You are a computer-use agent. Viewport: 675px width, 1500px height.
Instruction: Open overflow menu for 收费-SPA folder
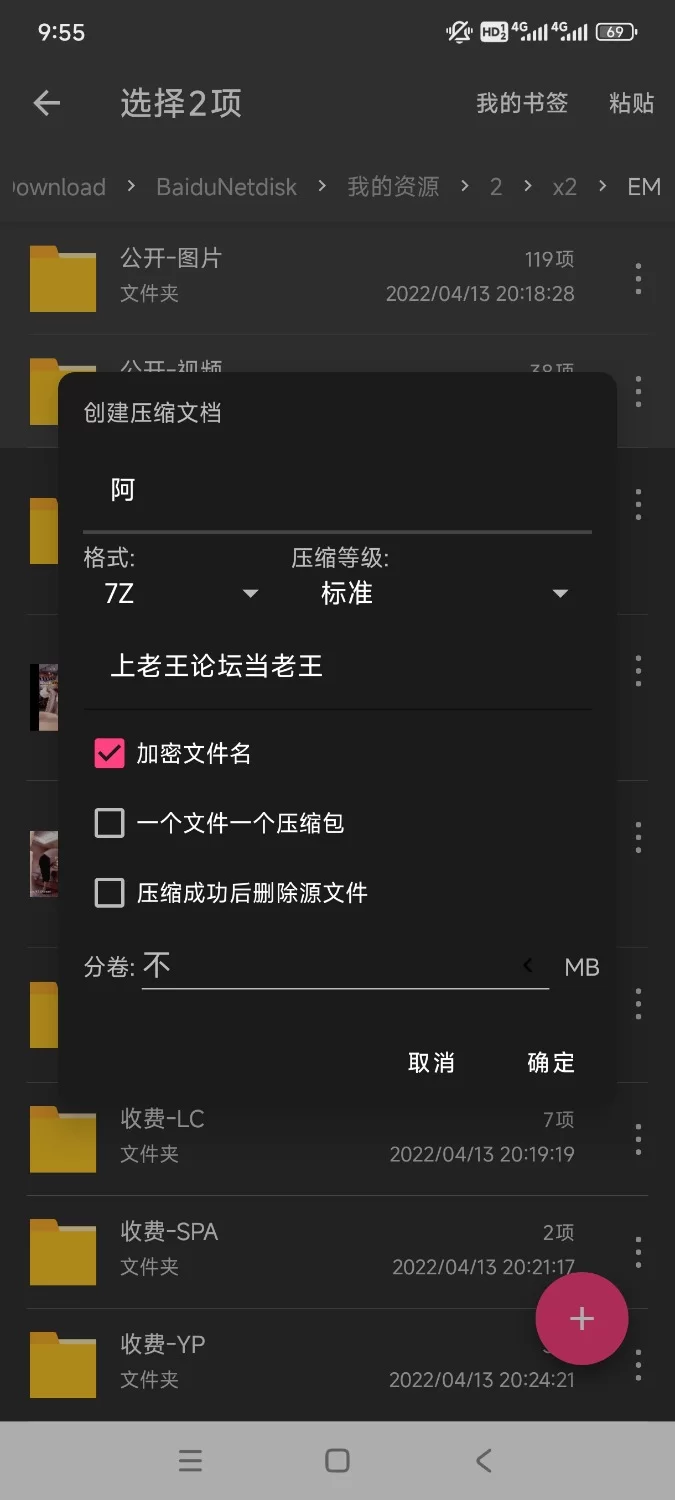click(x=638, y=1251)
